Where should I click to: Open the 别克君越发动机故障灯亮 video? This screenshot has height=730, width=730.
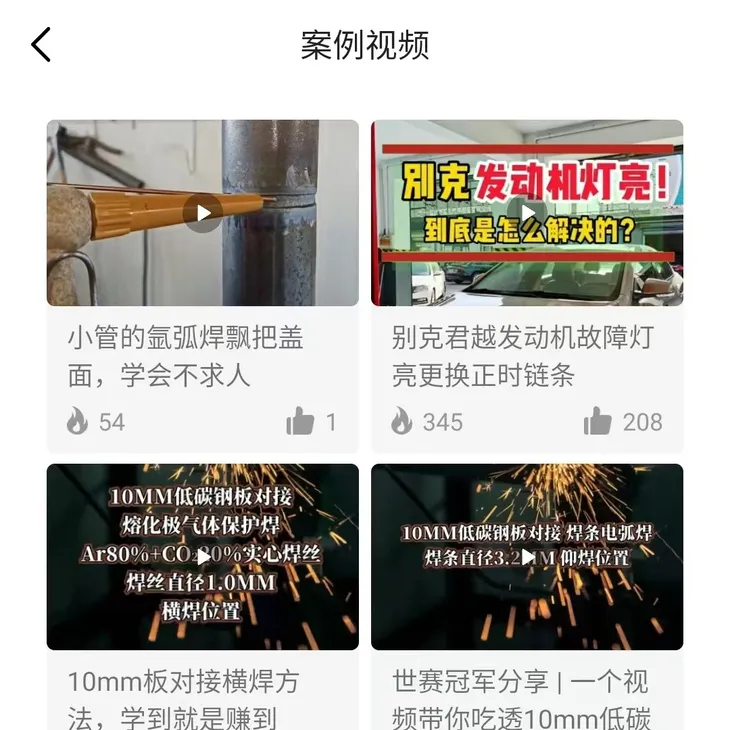[x=527, y=213]
